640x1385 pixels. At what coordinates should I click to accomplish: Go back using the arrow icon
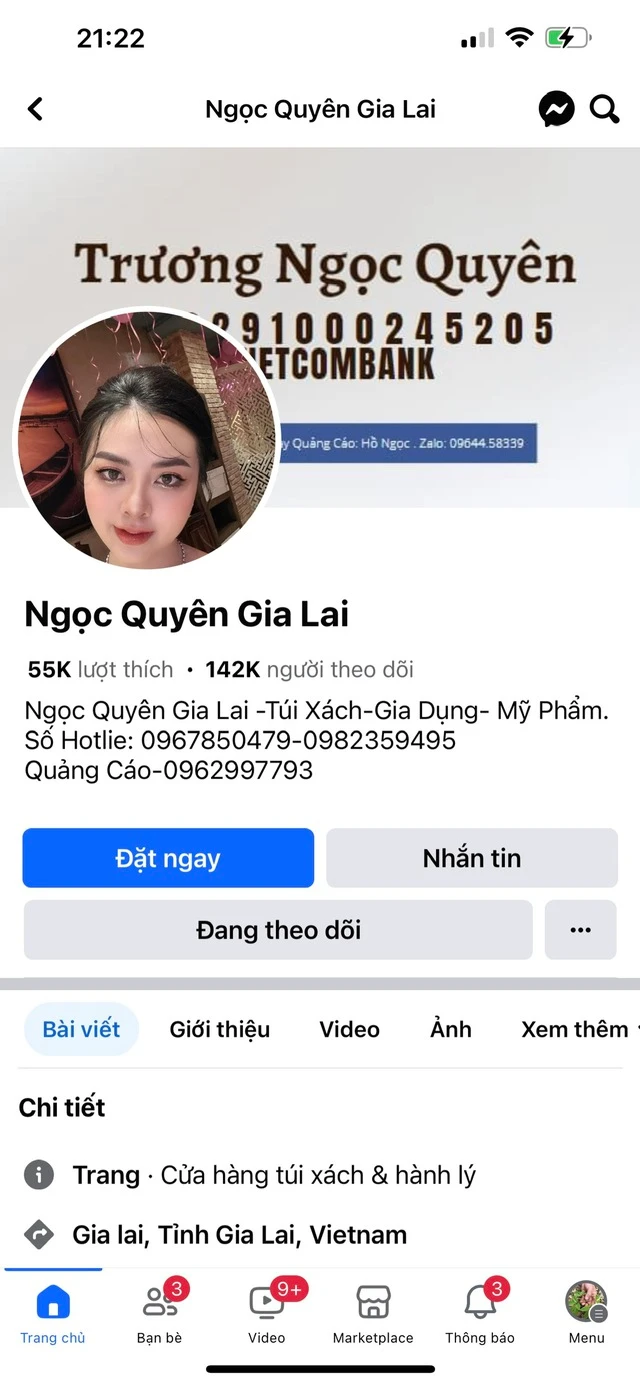pyautogui.click(x=36, y=109)
